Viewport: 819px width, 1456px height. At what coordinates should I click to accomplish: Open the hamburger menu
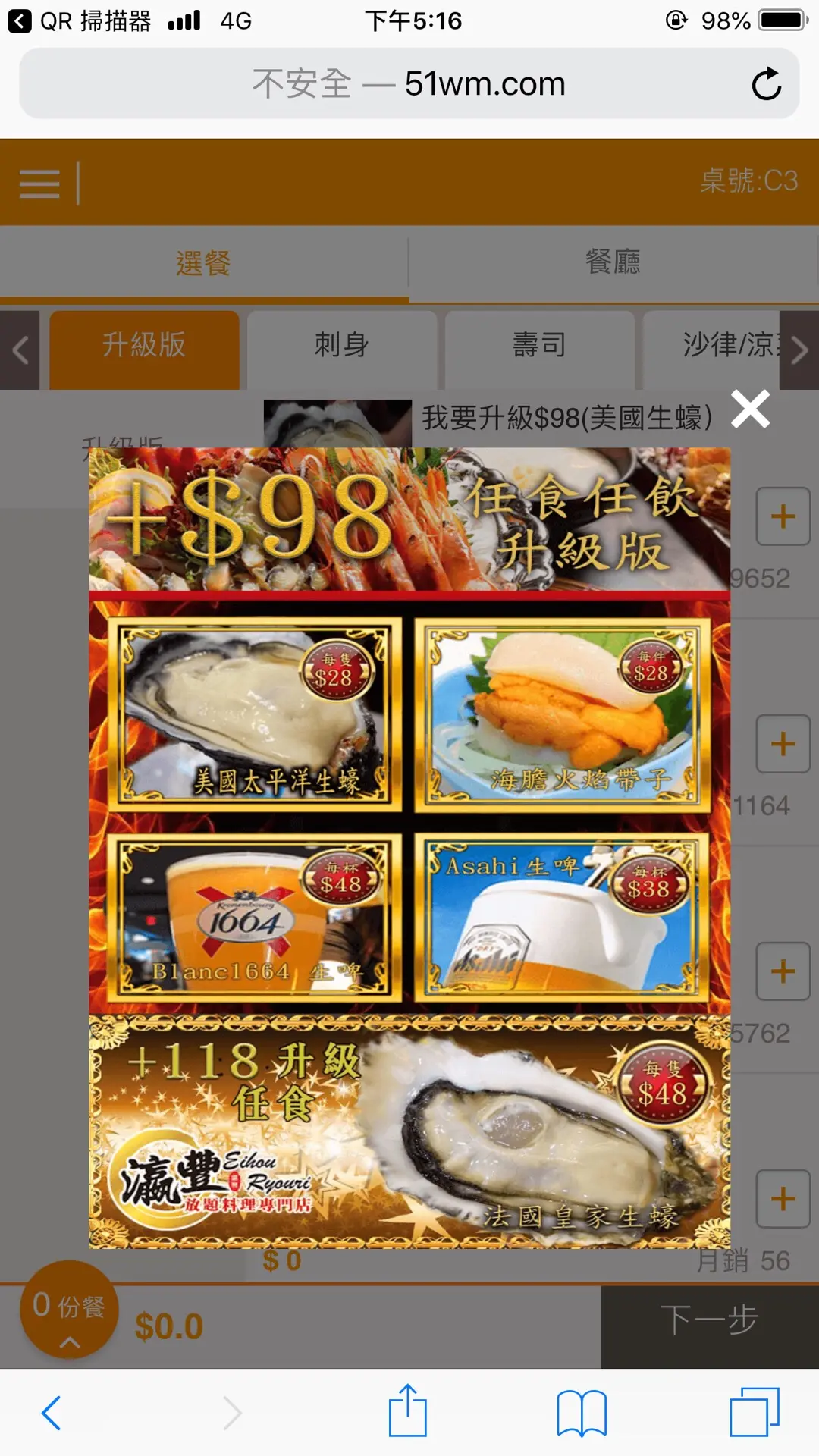click(39, 184)
